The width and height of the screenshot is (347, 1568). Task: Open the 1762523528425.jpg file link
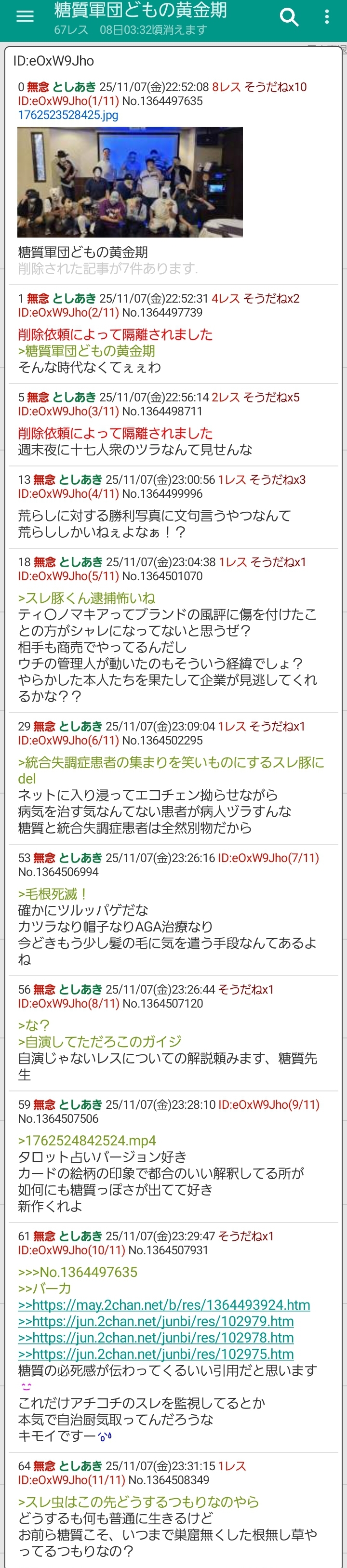pyautogui.click(x=68, y=115)
